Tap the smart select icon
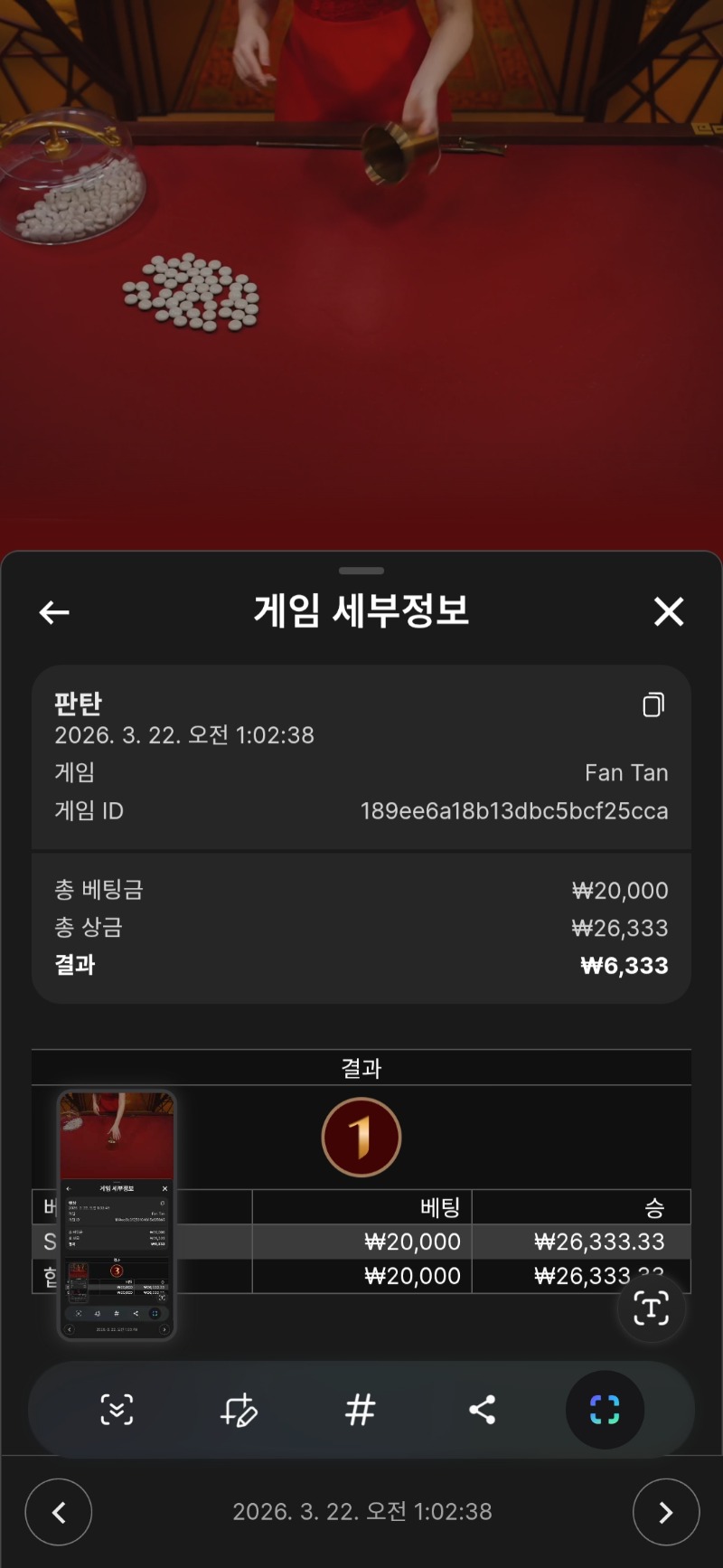The image size is (723, 1568). pos(605,1410)
